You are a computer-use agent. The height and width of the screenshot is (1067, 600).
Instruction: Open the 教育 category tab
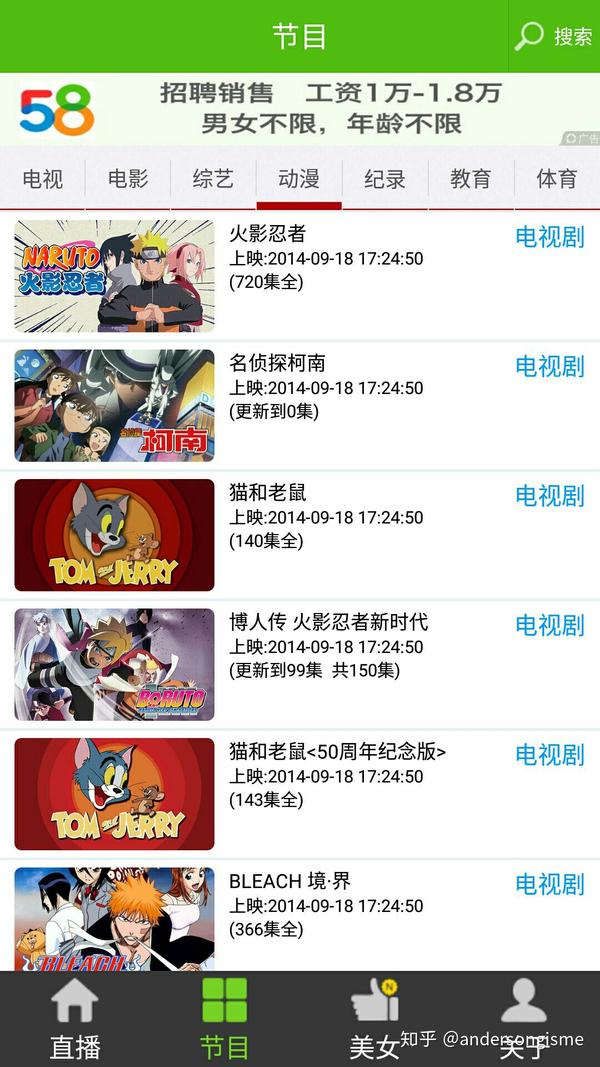coord(470,179)
